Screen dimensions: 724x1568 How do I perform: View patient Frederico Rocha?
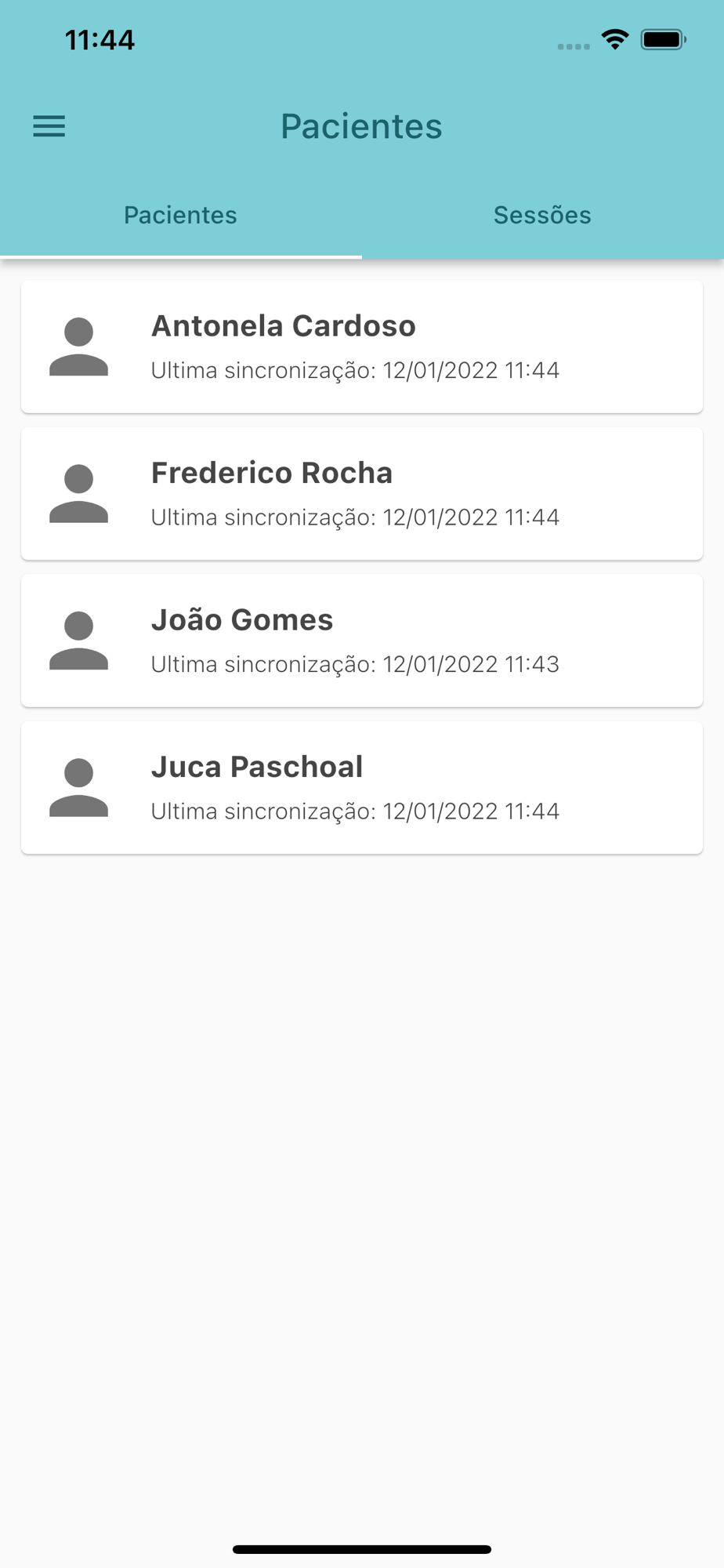[361, 494]
